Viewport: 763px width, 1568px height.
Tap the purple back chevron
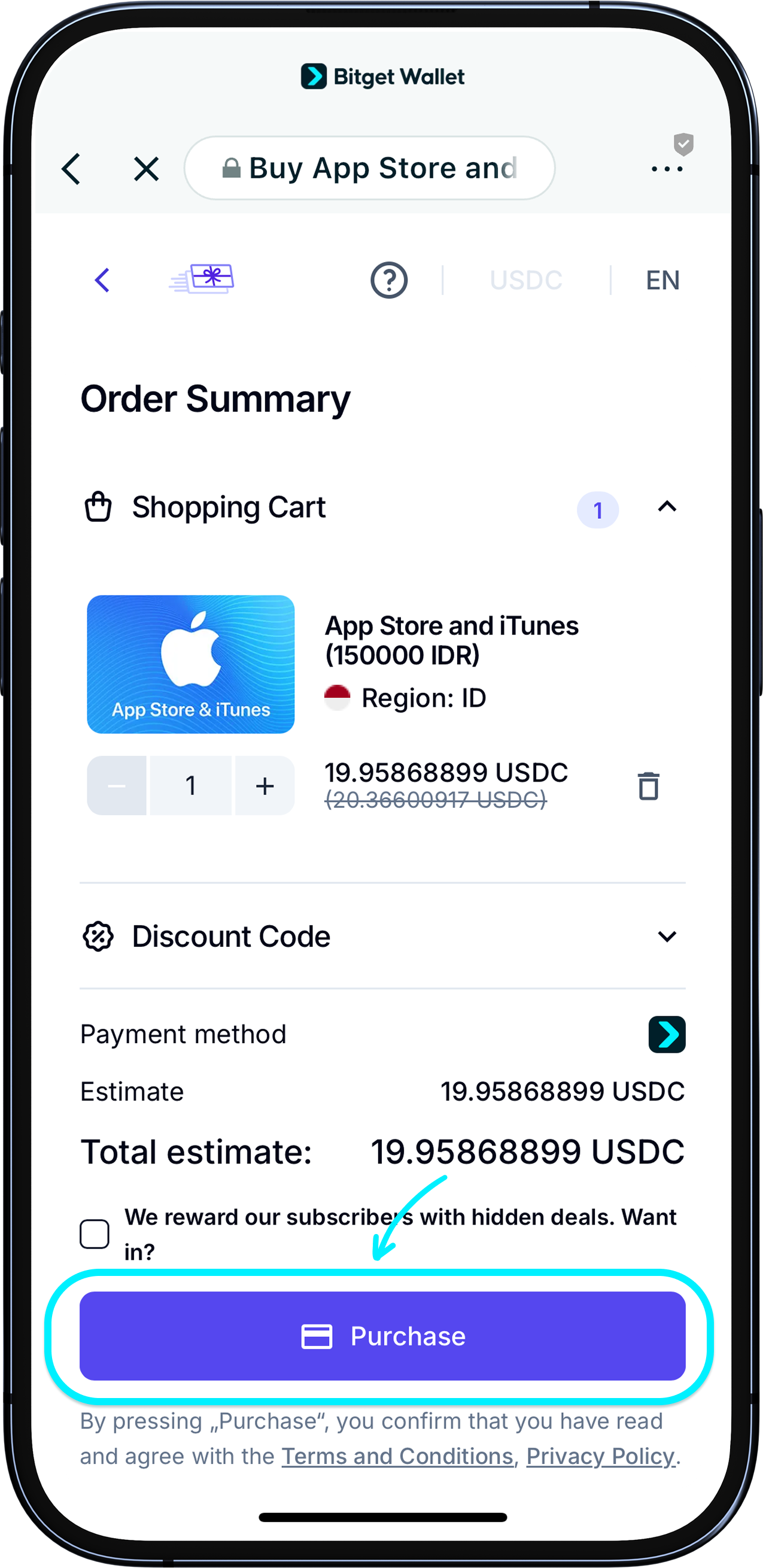click(102, 280)
